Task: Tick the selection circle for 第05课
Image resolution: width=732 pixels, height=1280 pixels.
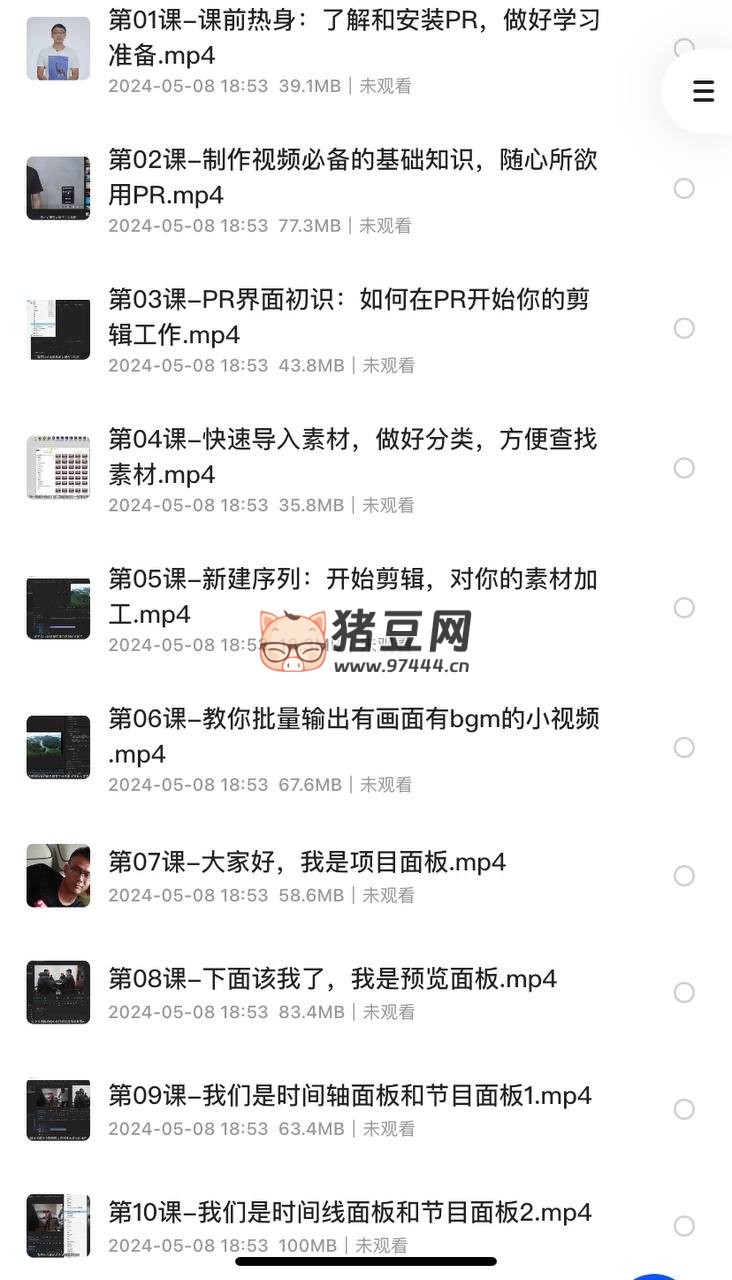Action: click(684, 608)
